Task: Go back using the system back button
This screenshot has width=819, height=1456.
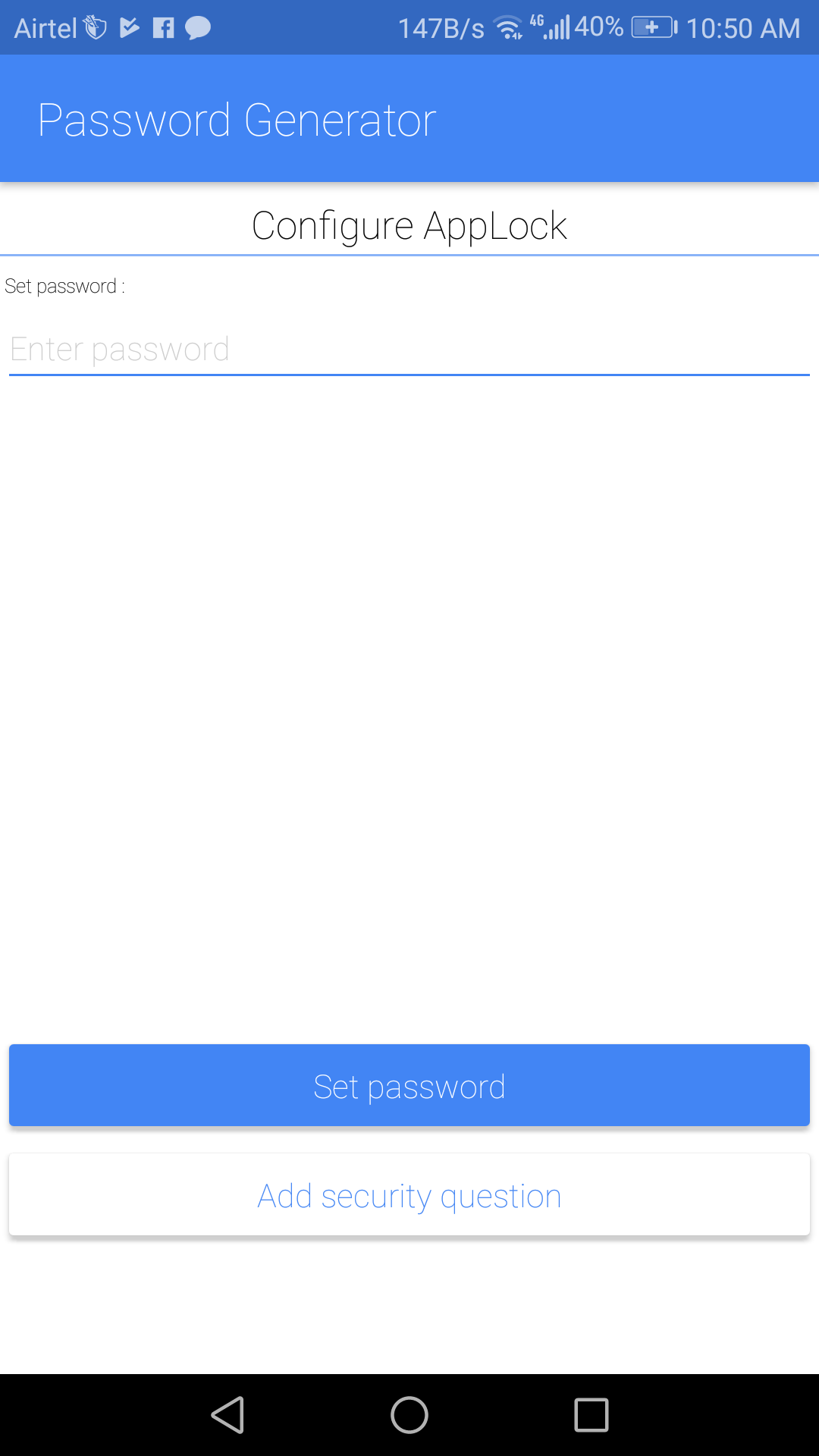Action: (x=227, y=1415)
